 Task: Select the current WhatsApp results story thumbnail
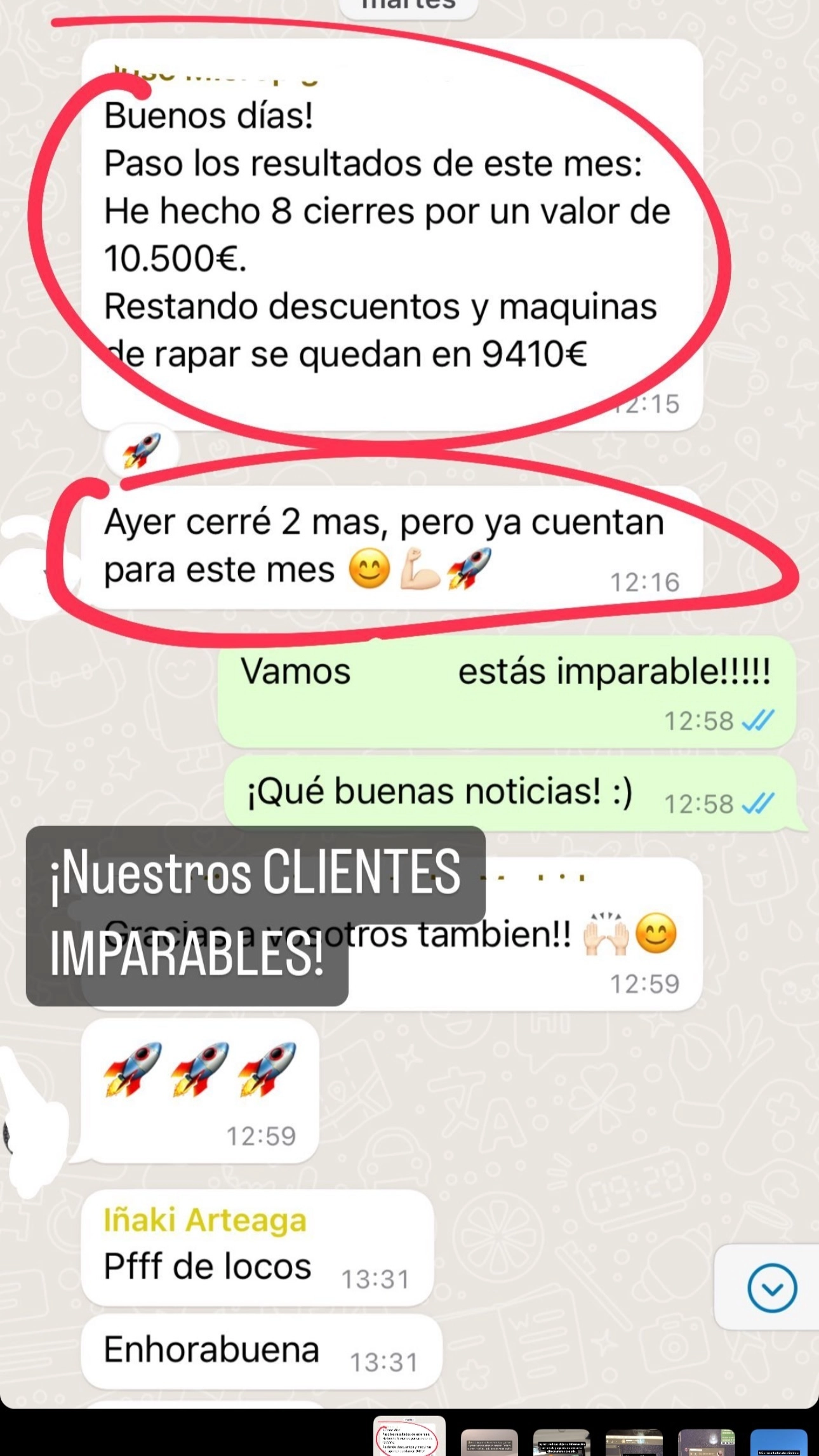409,1436
